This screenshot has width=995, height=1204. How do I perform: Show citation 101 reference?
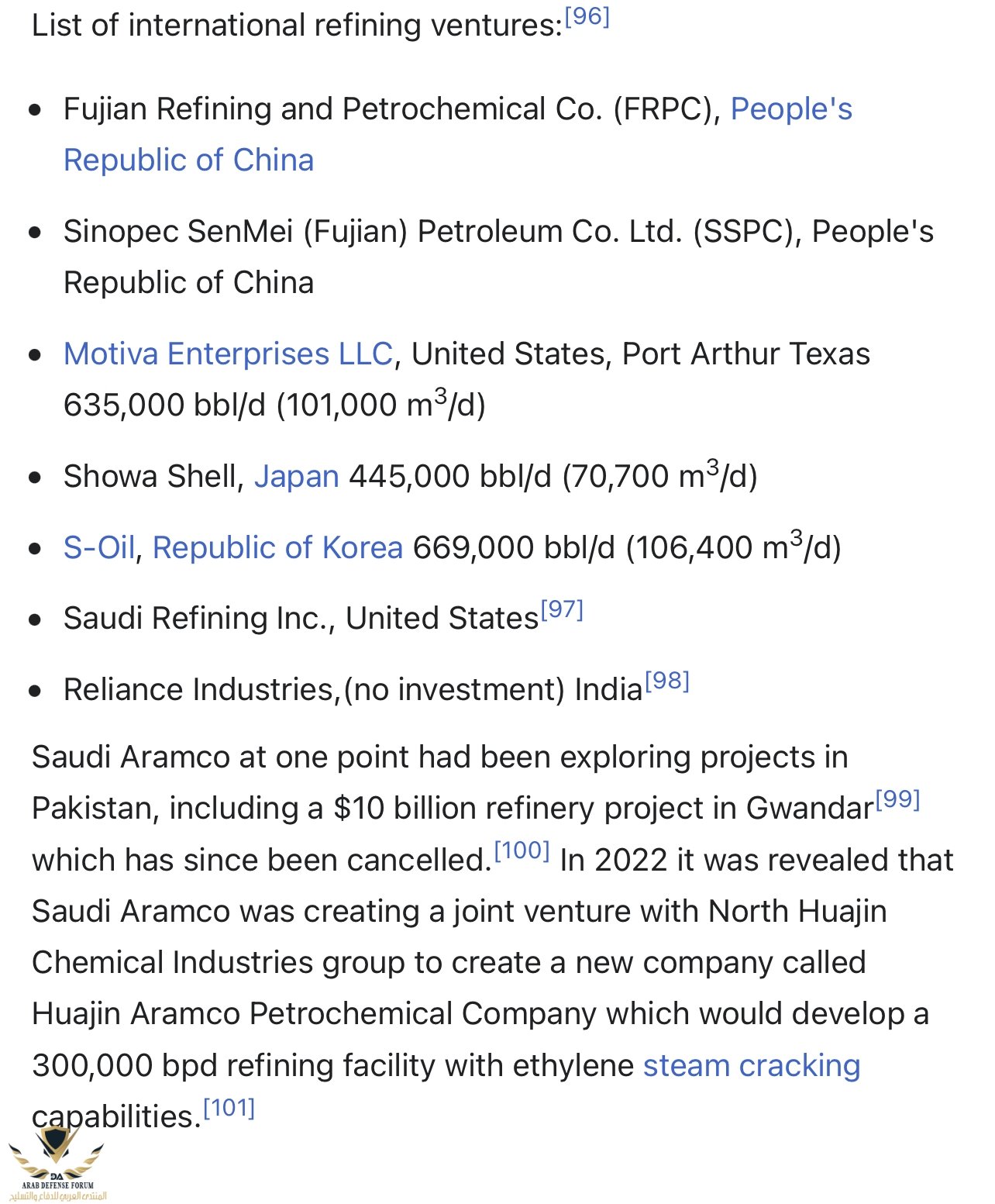tap(229, 1109)
